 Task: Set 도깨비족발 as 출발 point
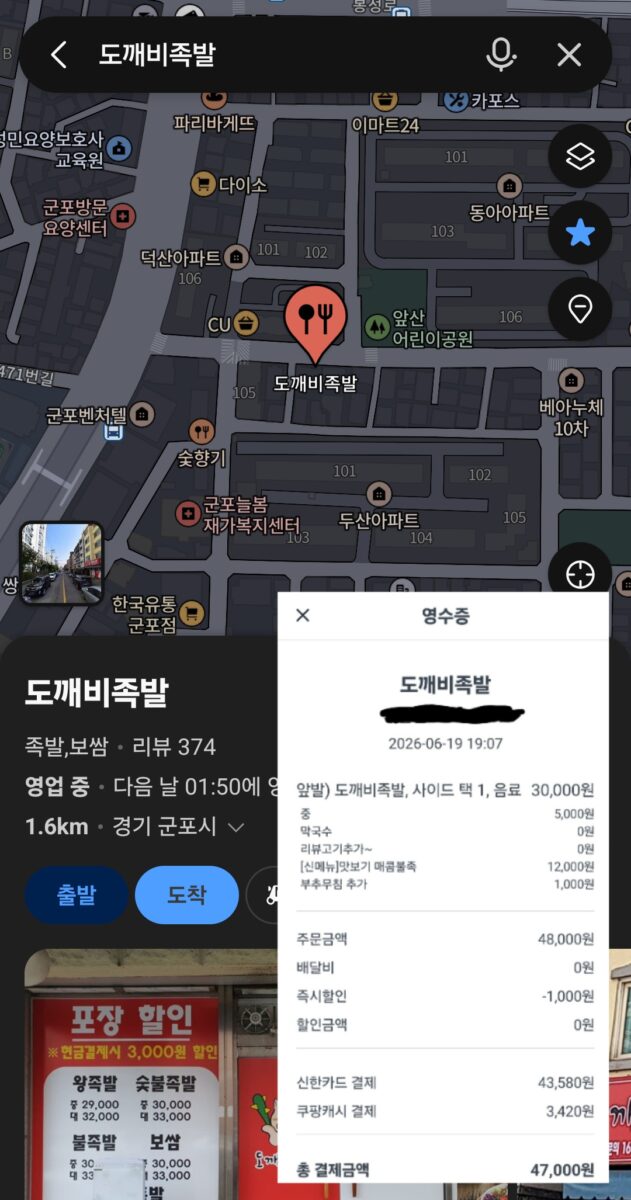pyautogui.click(x=76, y=895)
